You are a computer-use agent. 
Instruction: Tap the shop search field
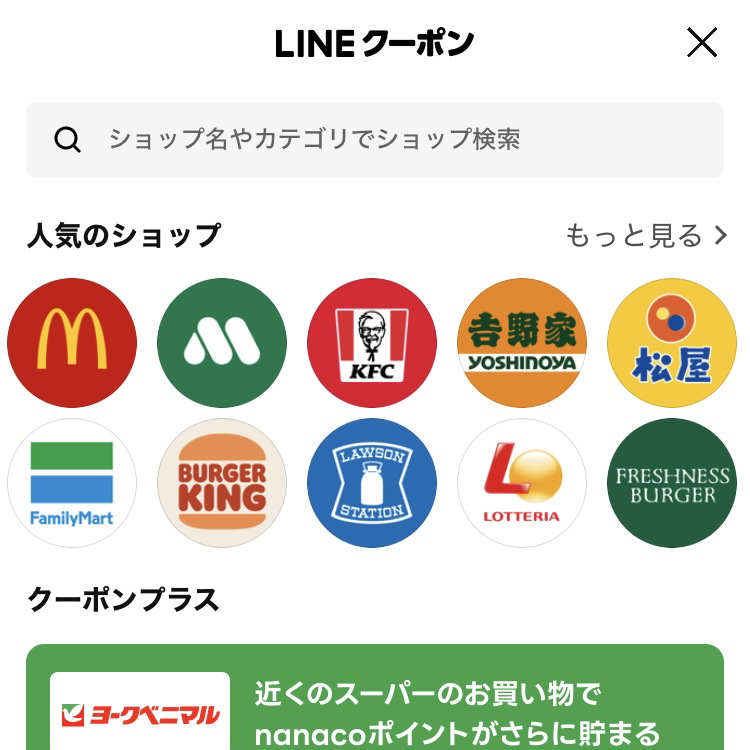coord(375,139)
